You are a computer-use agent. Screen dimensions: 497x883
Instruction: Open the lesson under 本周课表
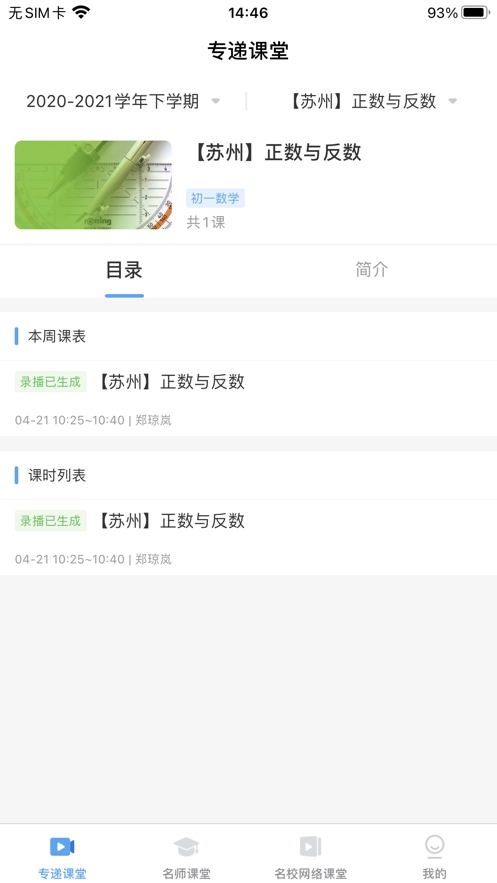coord(248,398)
